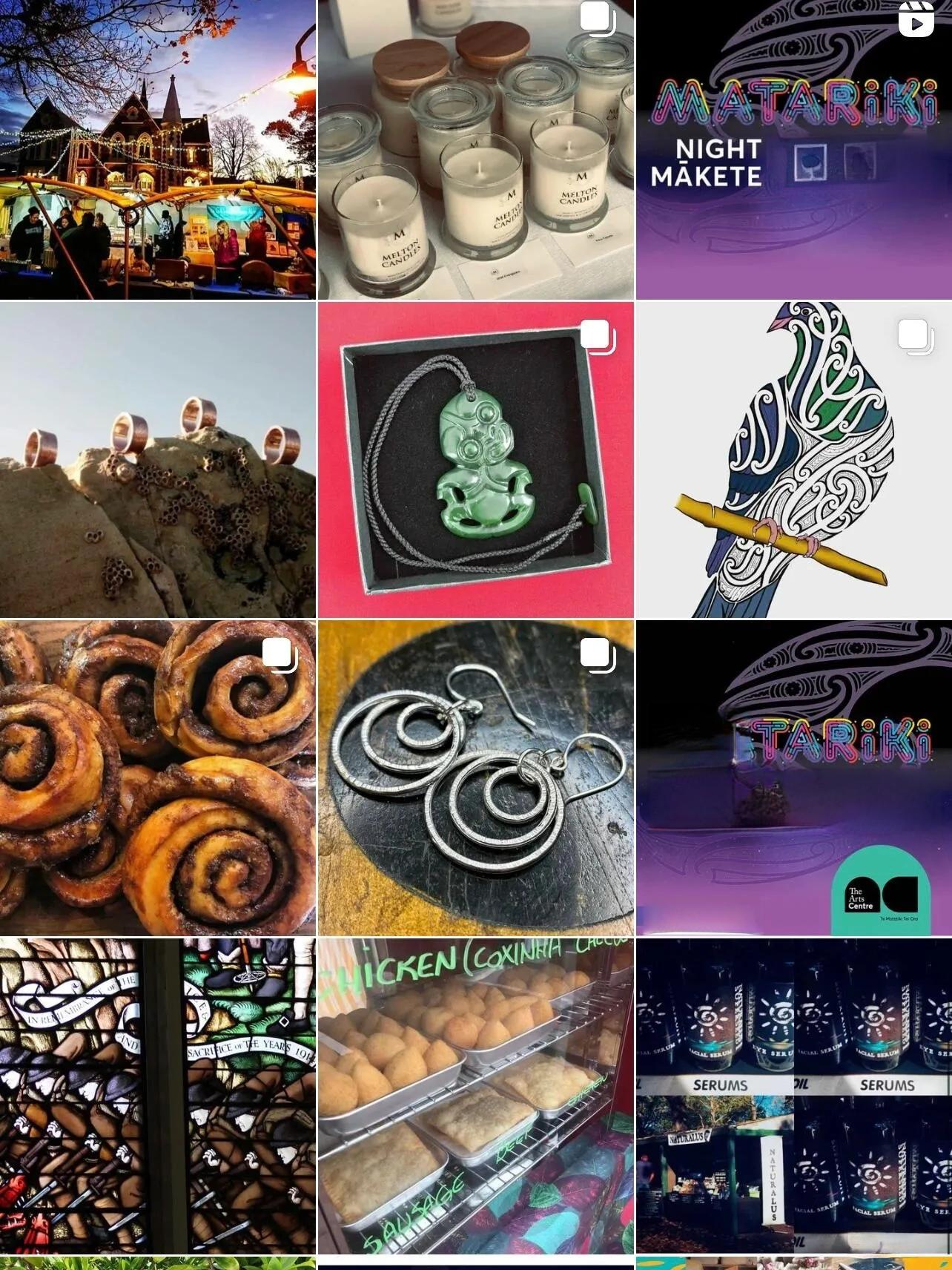Open the patterned bird illustration post
The width and height of the screenshot is (952, 1270).
tap(793, 460)
